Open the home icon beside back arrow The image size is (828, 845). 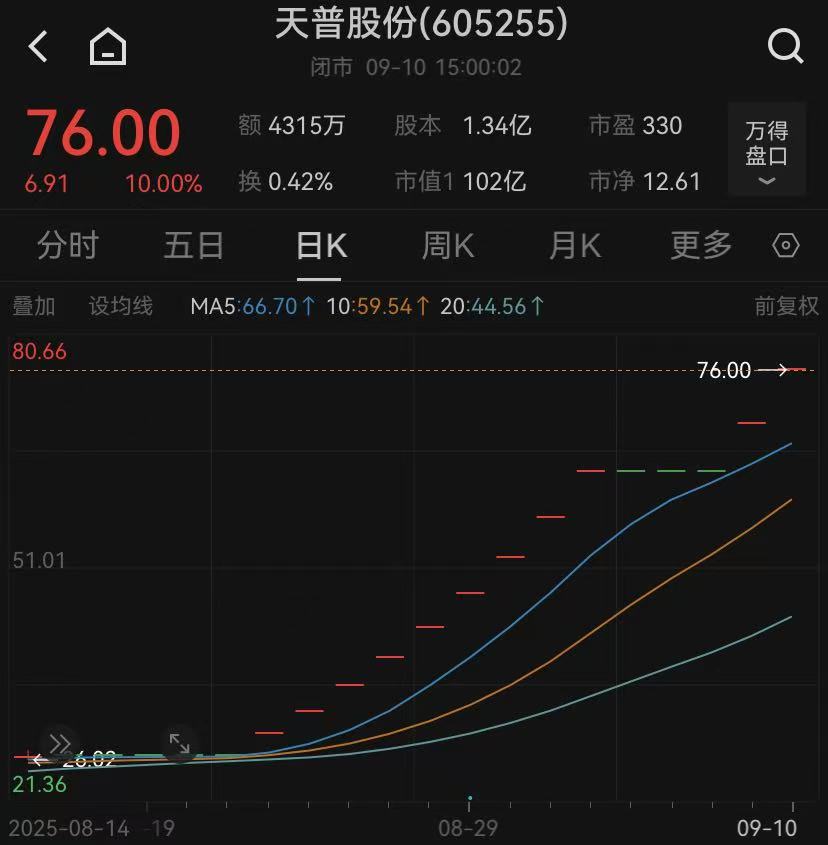coord(108,46)
